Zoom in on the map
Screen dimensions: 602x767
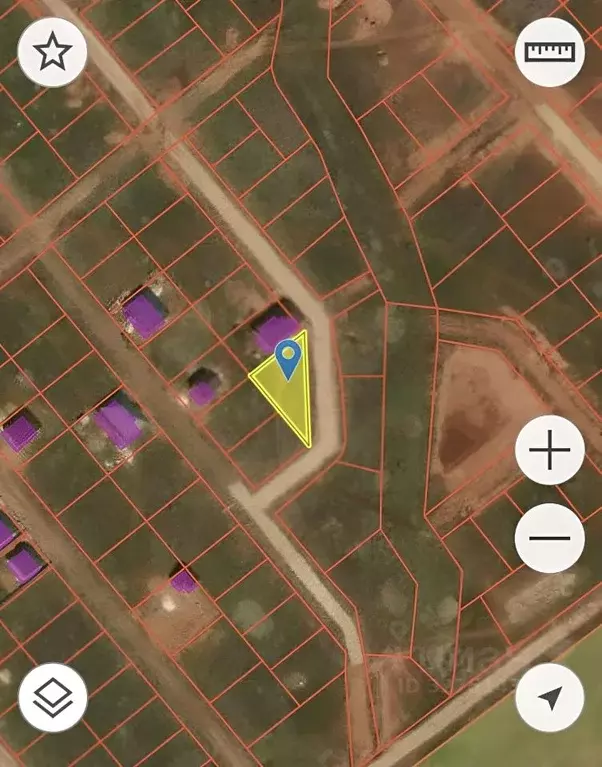(550, 452)
